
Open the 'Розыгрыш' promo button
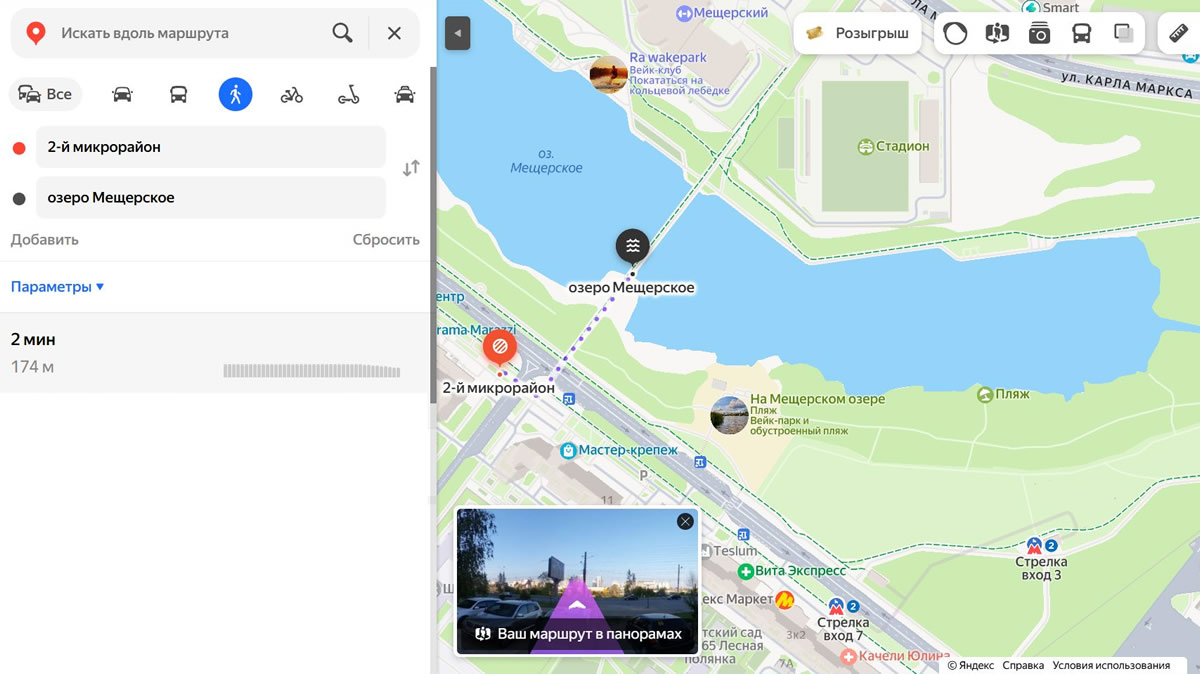point(859,33)
